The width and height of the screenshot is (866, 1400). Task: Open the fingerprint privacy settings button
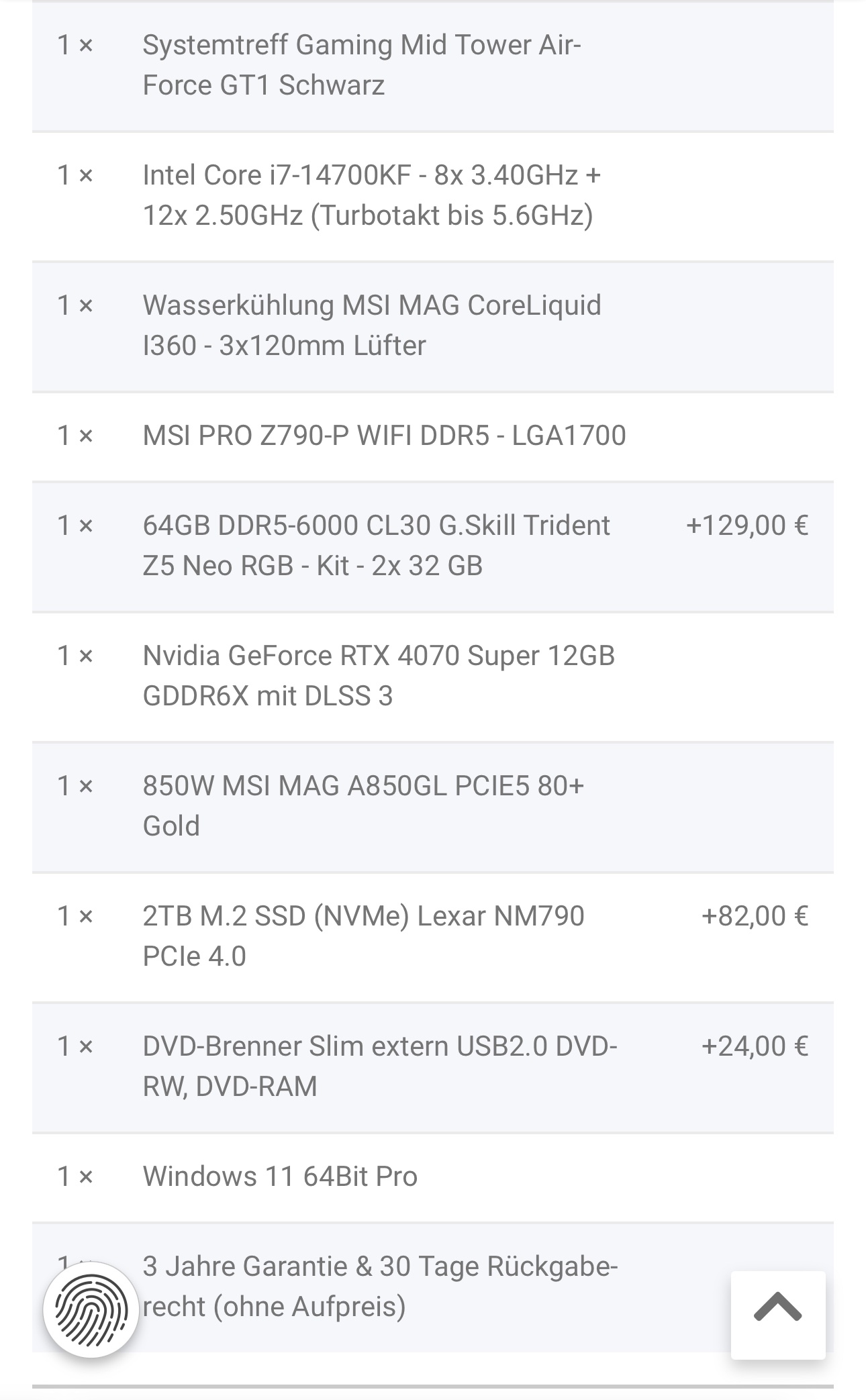point(91,1309)
